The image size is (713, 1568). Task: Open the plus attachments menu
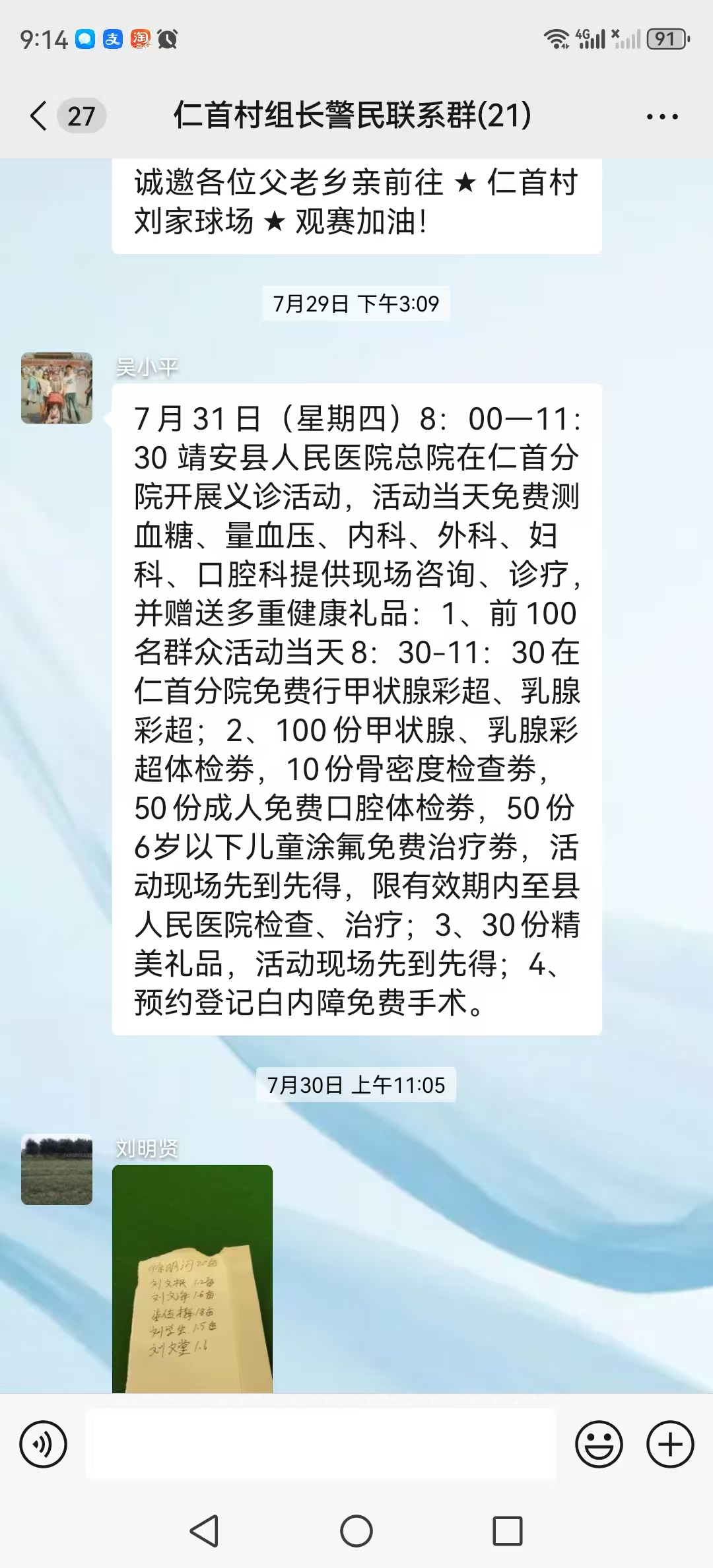point(669,1444)
